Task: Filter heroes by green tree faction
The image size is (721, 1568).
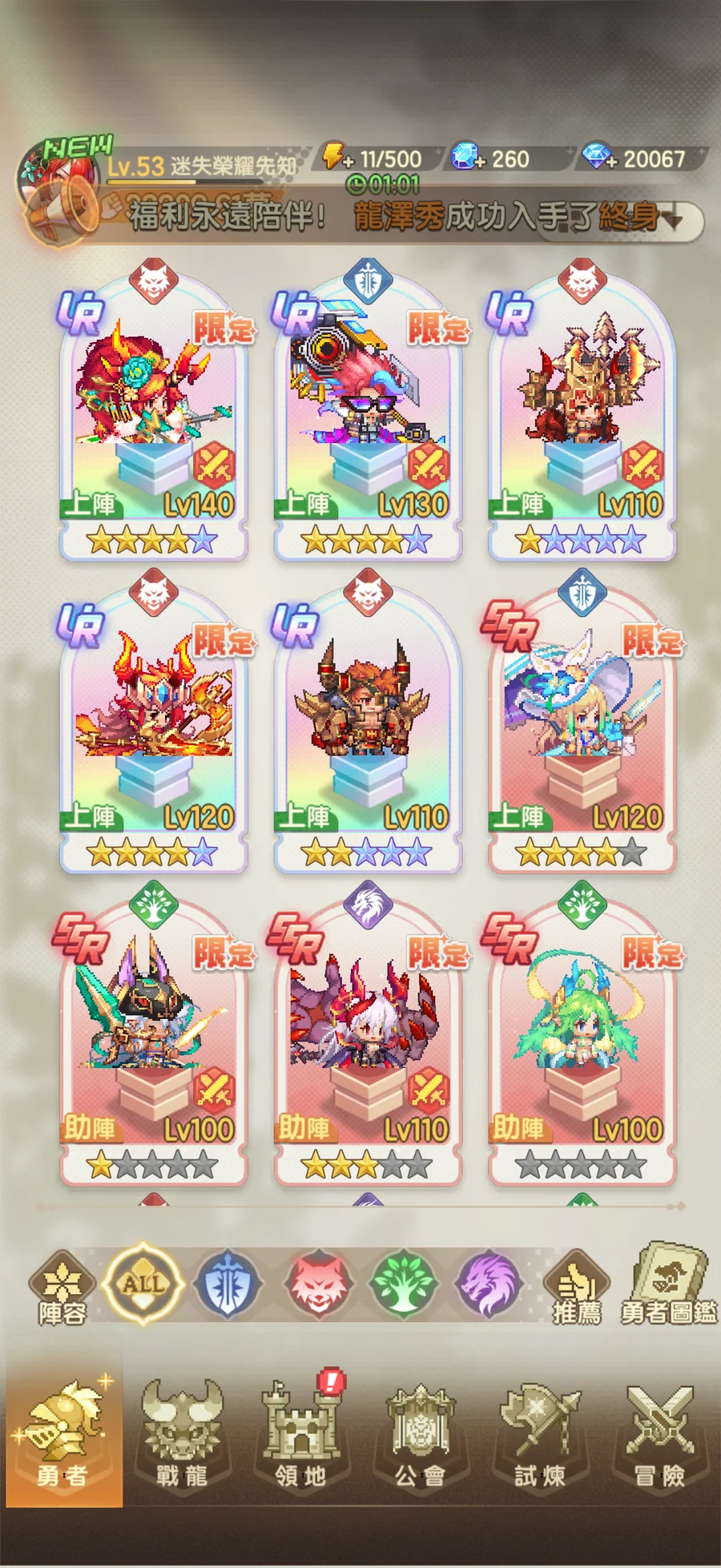Action: tap(403, 1284)
